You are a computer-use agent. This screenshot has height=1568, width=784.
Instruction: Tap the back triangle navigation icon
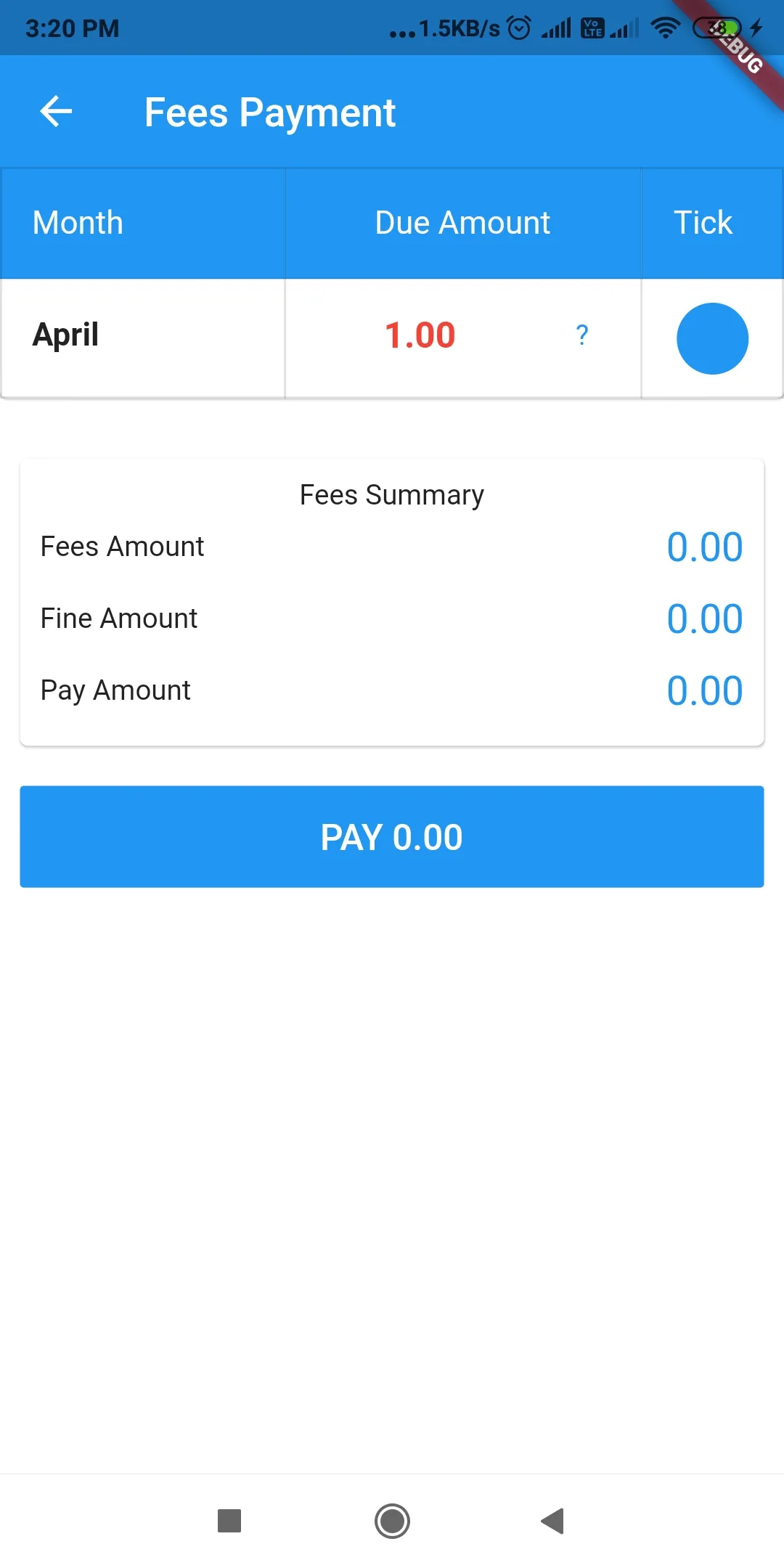[x=553, y=1521]
